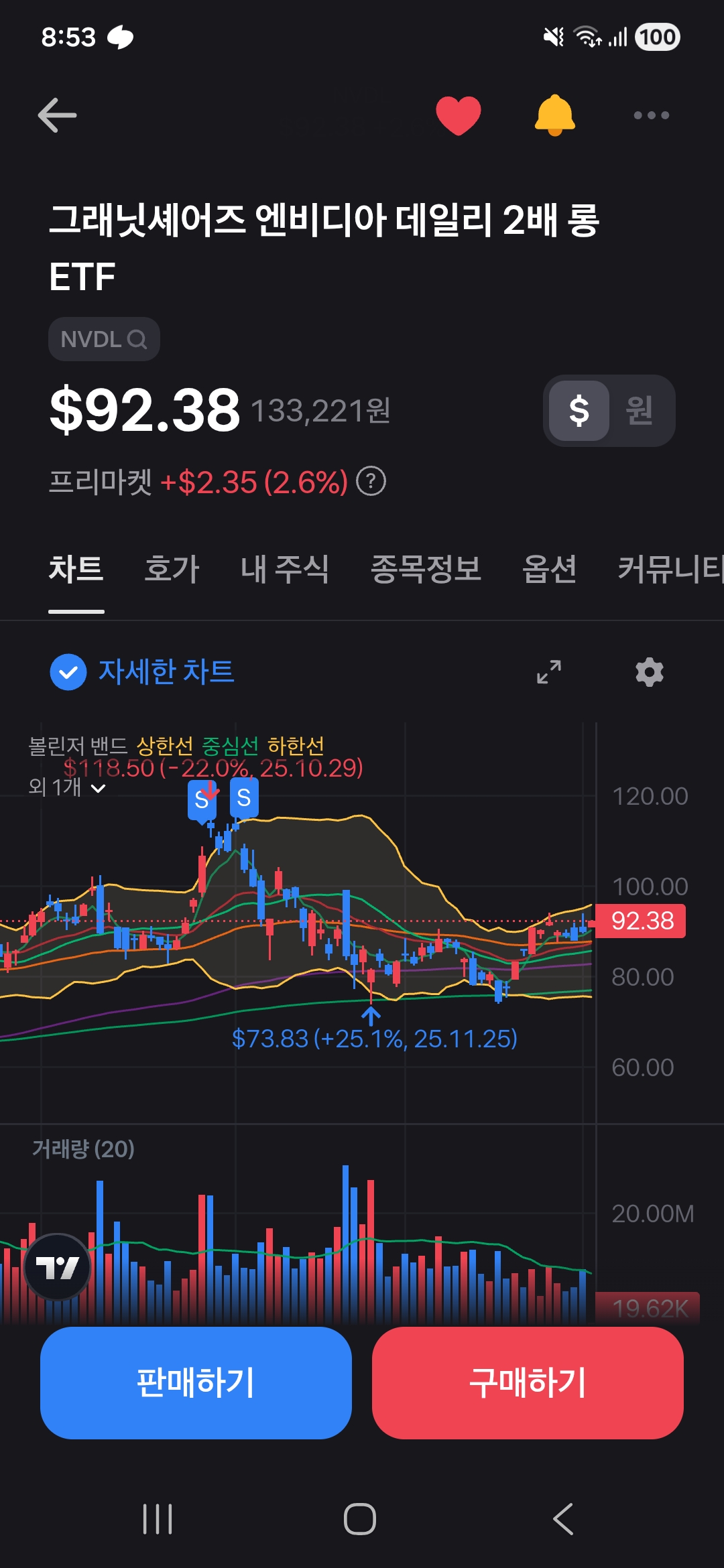Expand the 외 1개 indicator list
Viewport: 724px width, 1568px height.
click(67, 787)
